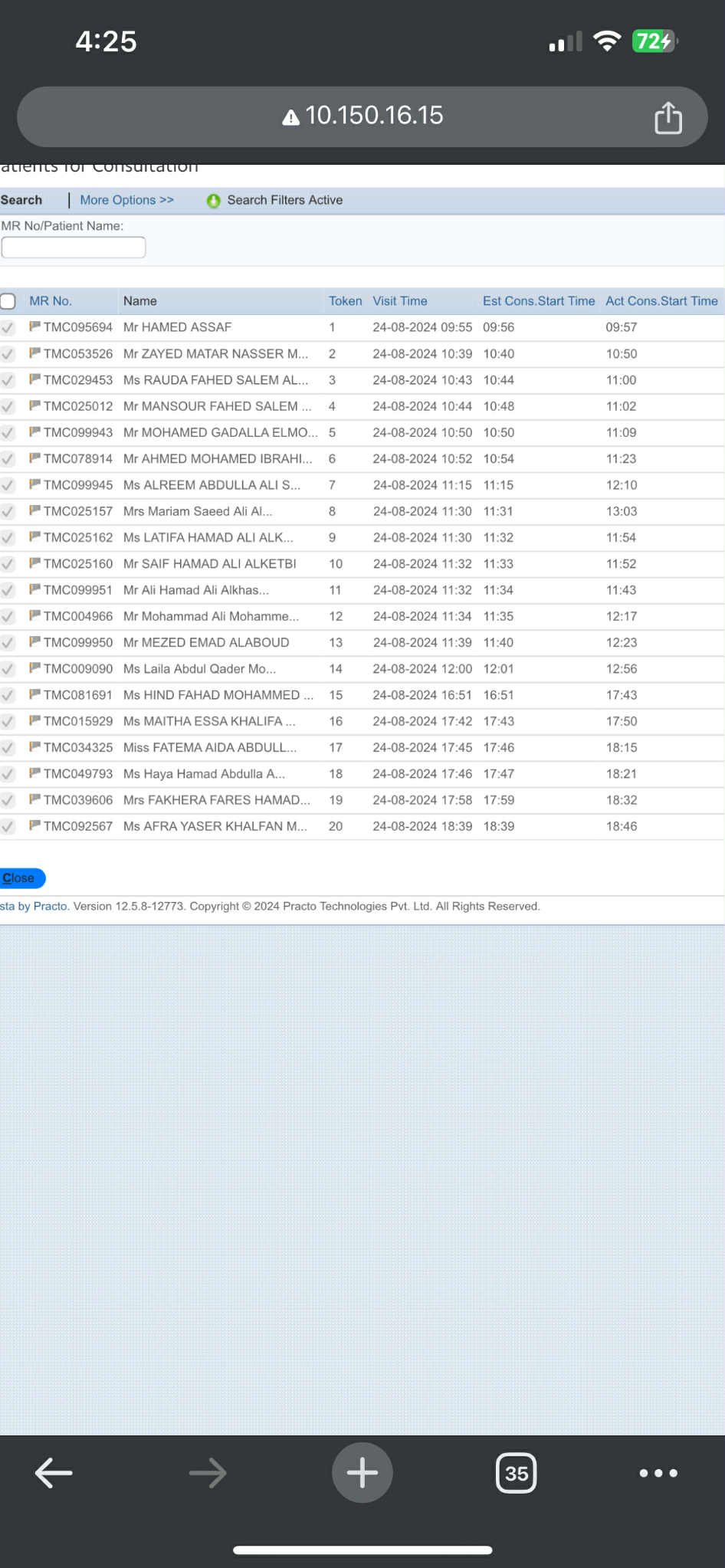Sort by MR No. column
725x1568 pixels.
tap(51, 301)
